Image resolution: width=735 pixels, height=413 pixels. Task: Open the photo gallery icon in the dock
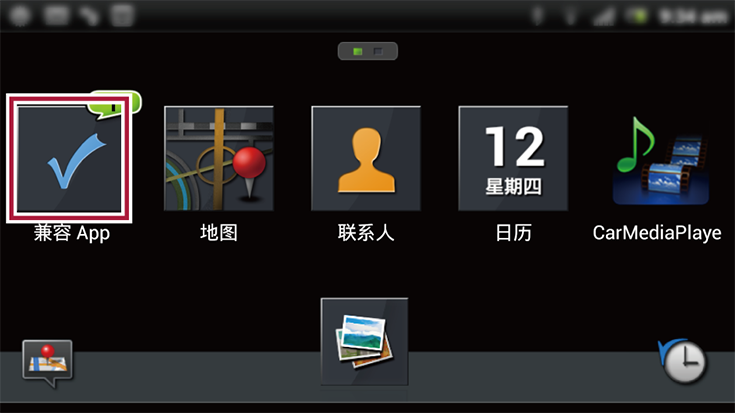coord(365,340)
